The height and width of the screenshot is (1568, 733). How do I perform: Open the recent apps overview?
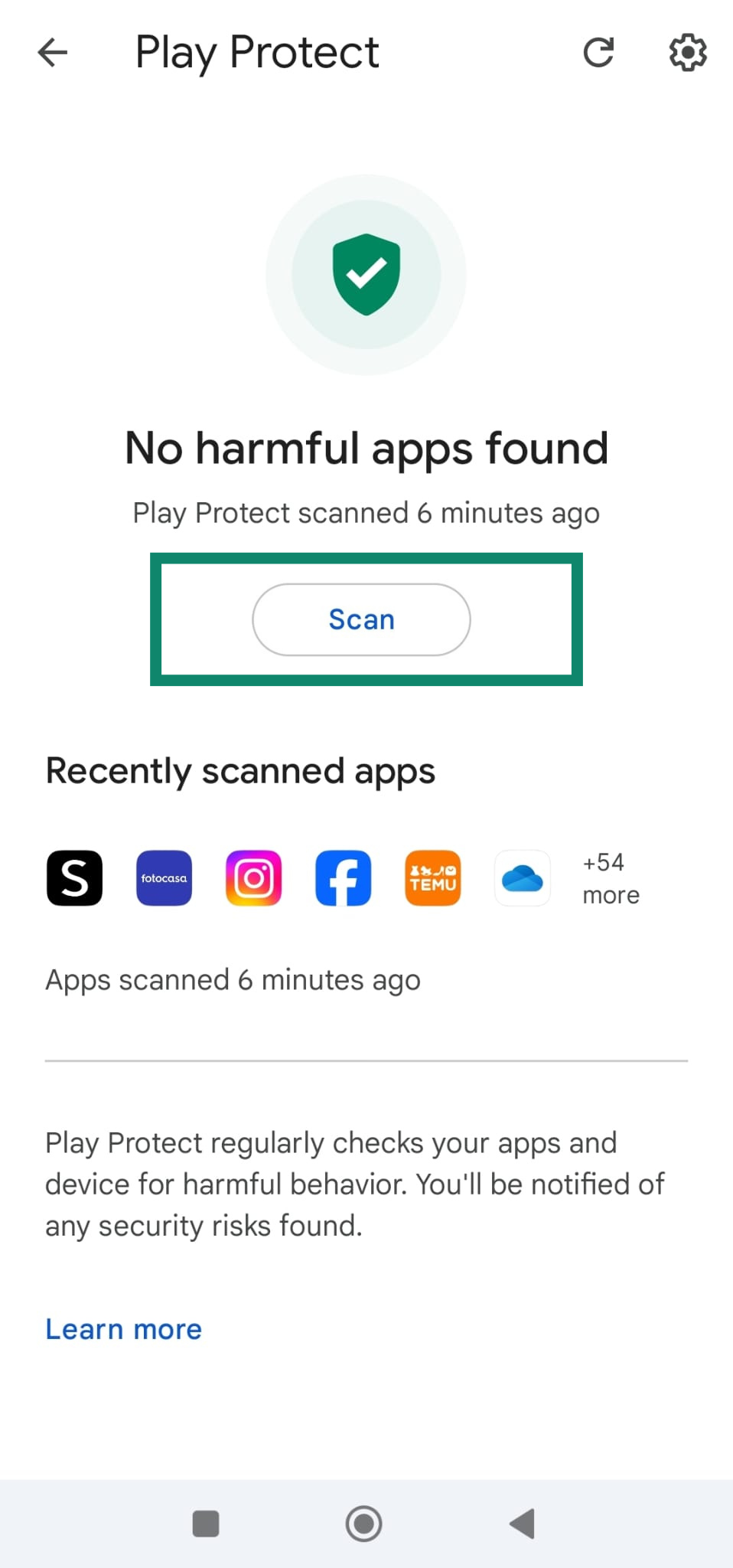pyautogui.click(x=206, y=1523)
